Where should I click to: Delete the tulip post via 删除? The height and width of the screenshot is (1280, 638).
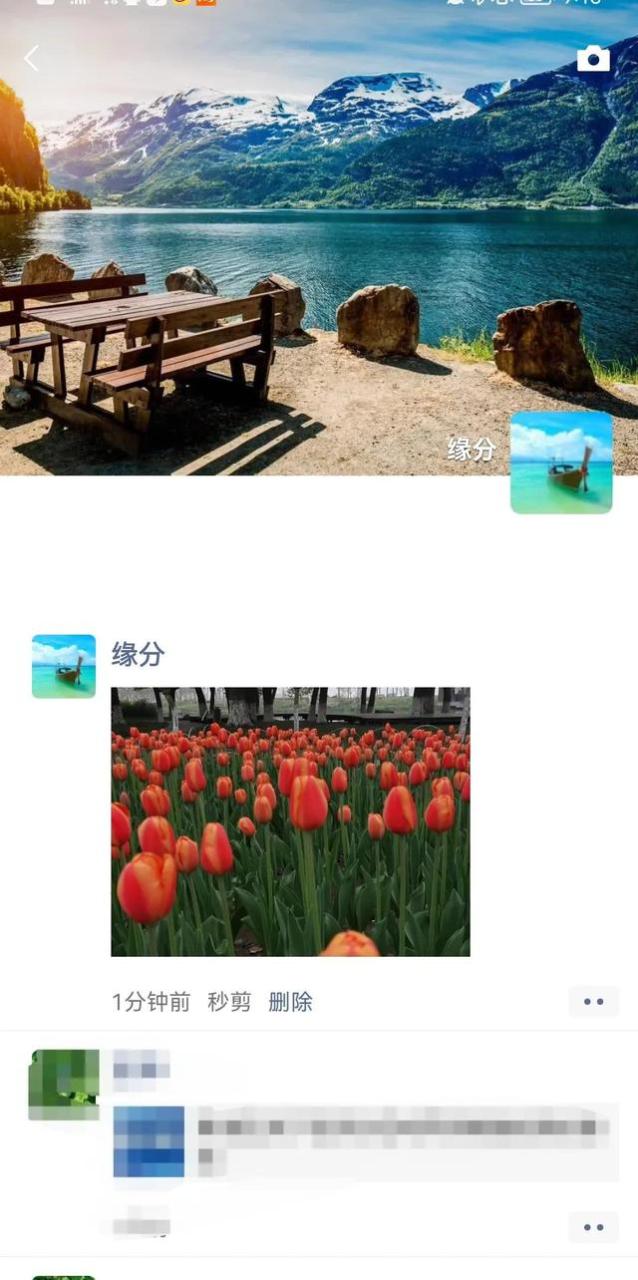[290, 1002]
